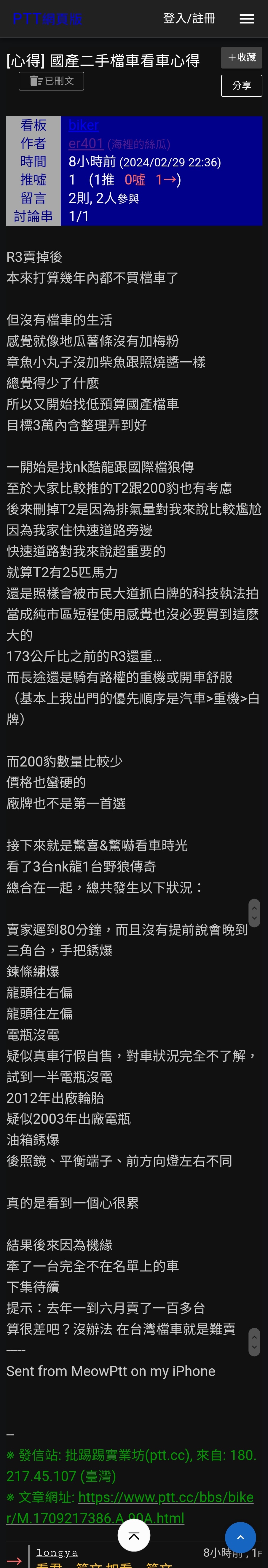Open commenter longya's profile
Viewport: 268px width, 1568px height.
[57, 1552]
